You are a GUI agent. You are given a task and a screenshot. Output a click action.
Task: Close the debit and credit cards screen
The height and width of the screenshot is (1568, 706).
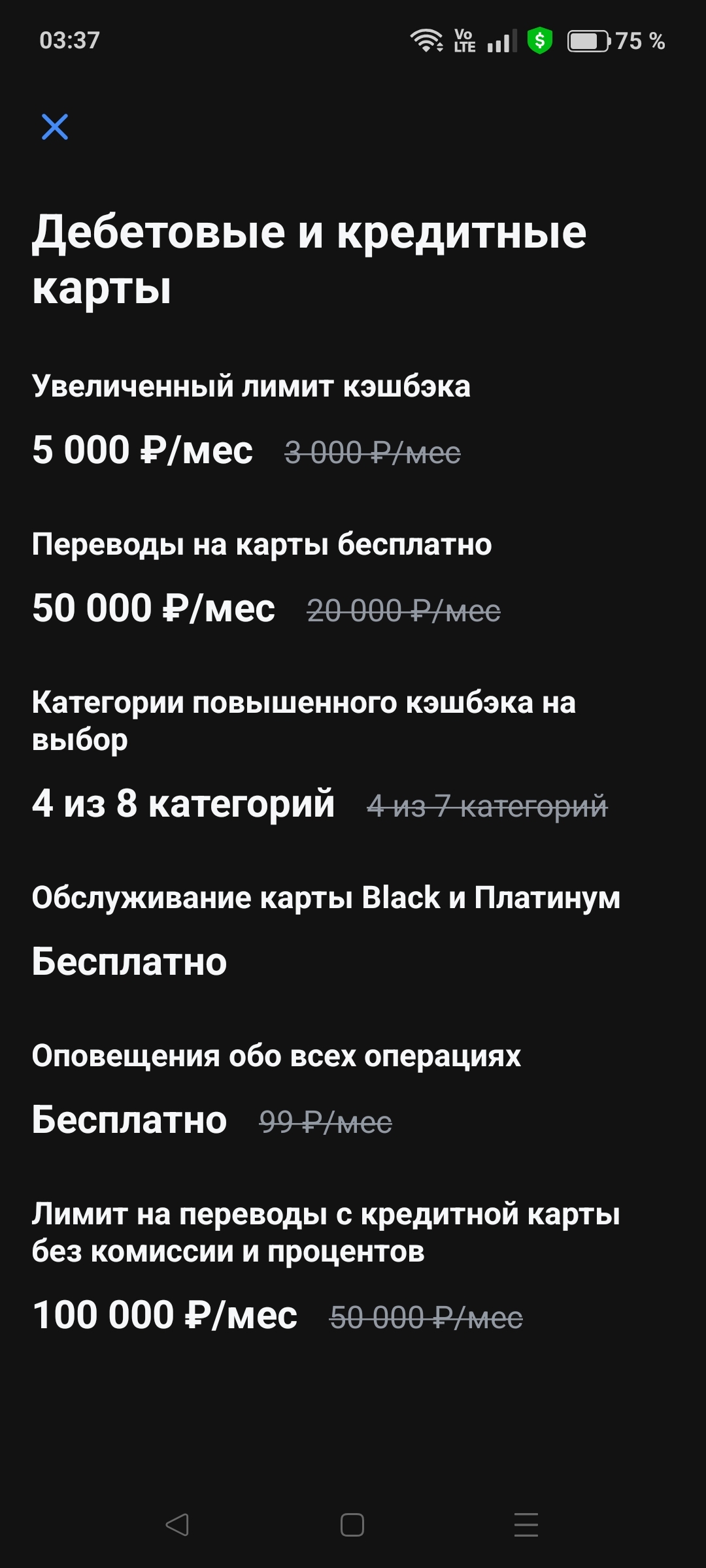pos(55,127)
